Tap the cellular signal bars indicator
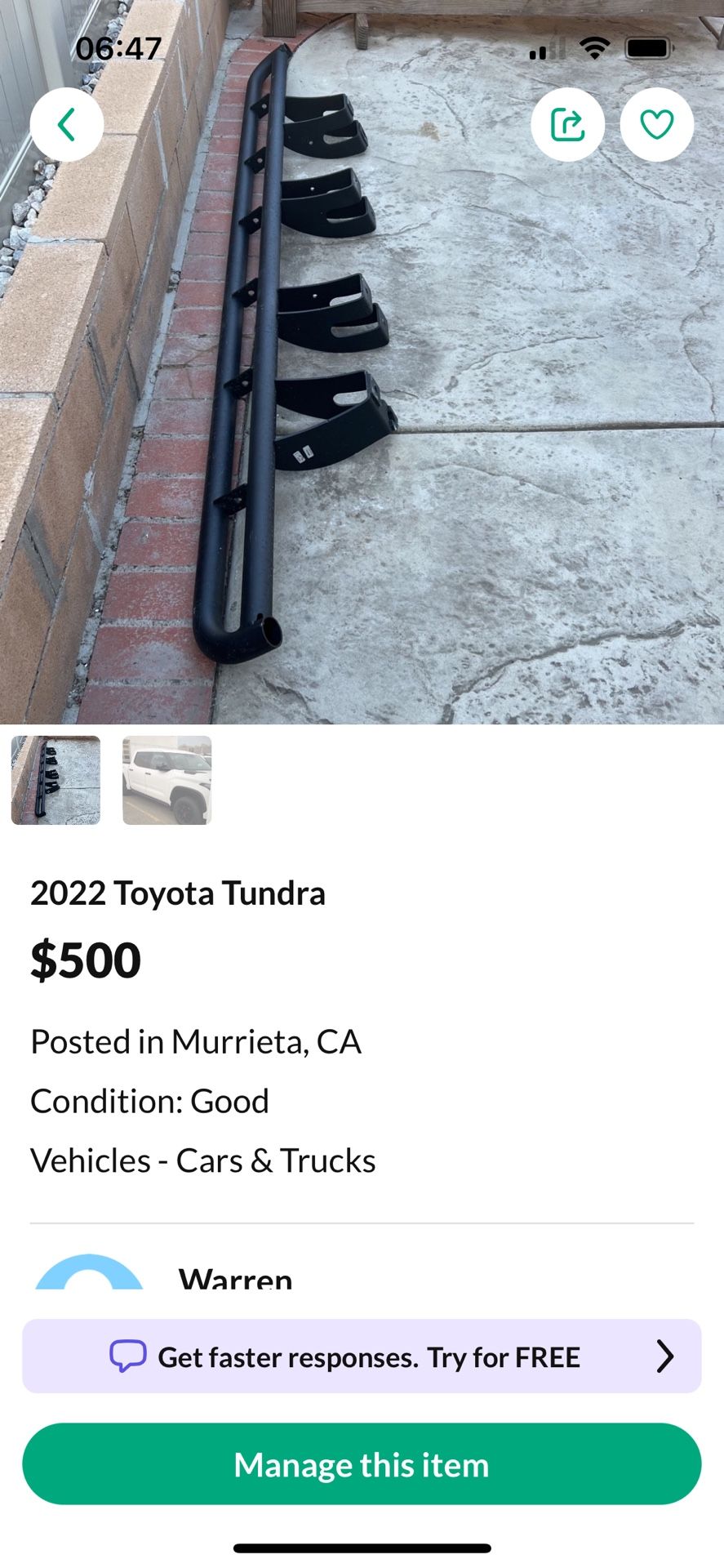 click(545, 49)
